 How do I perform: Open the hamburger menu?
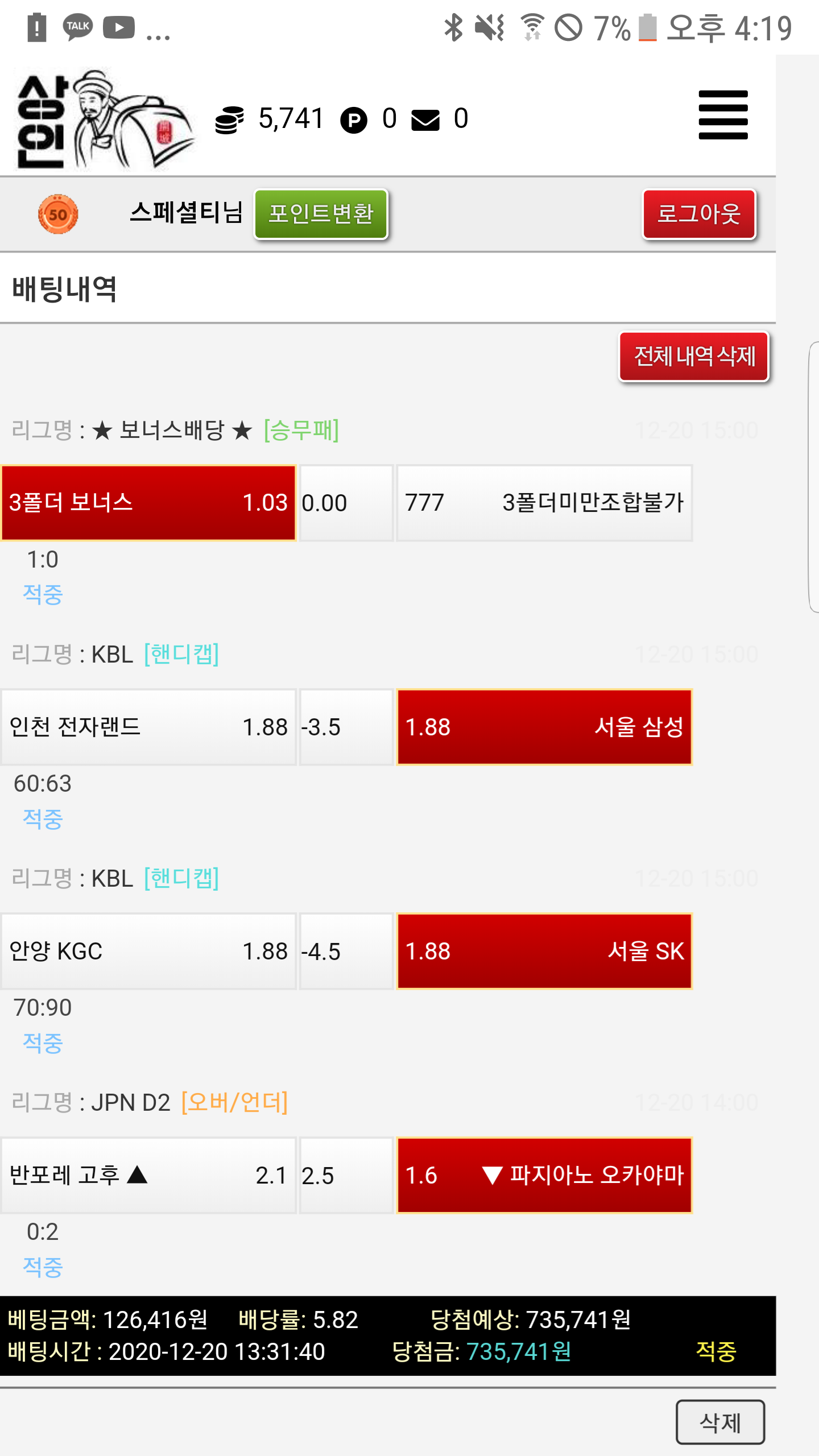point(723,115)
